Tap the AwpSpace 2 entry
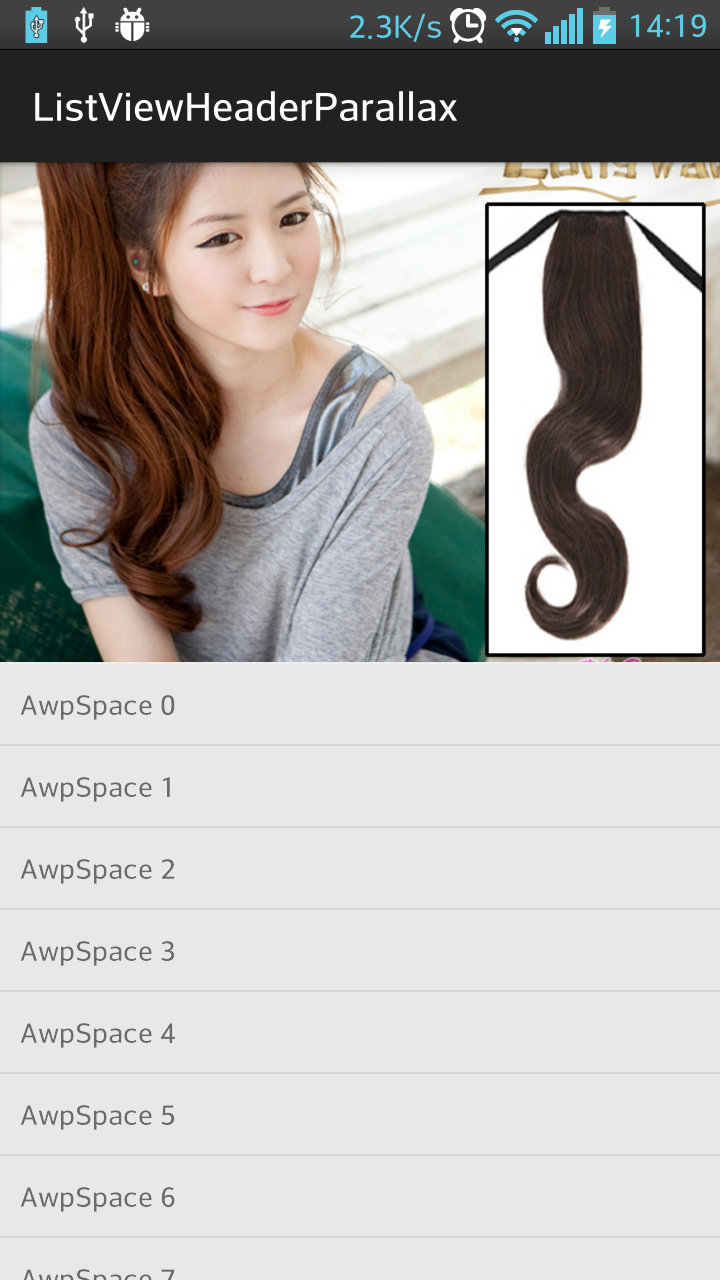 [360, 869]
